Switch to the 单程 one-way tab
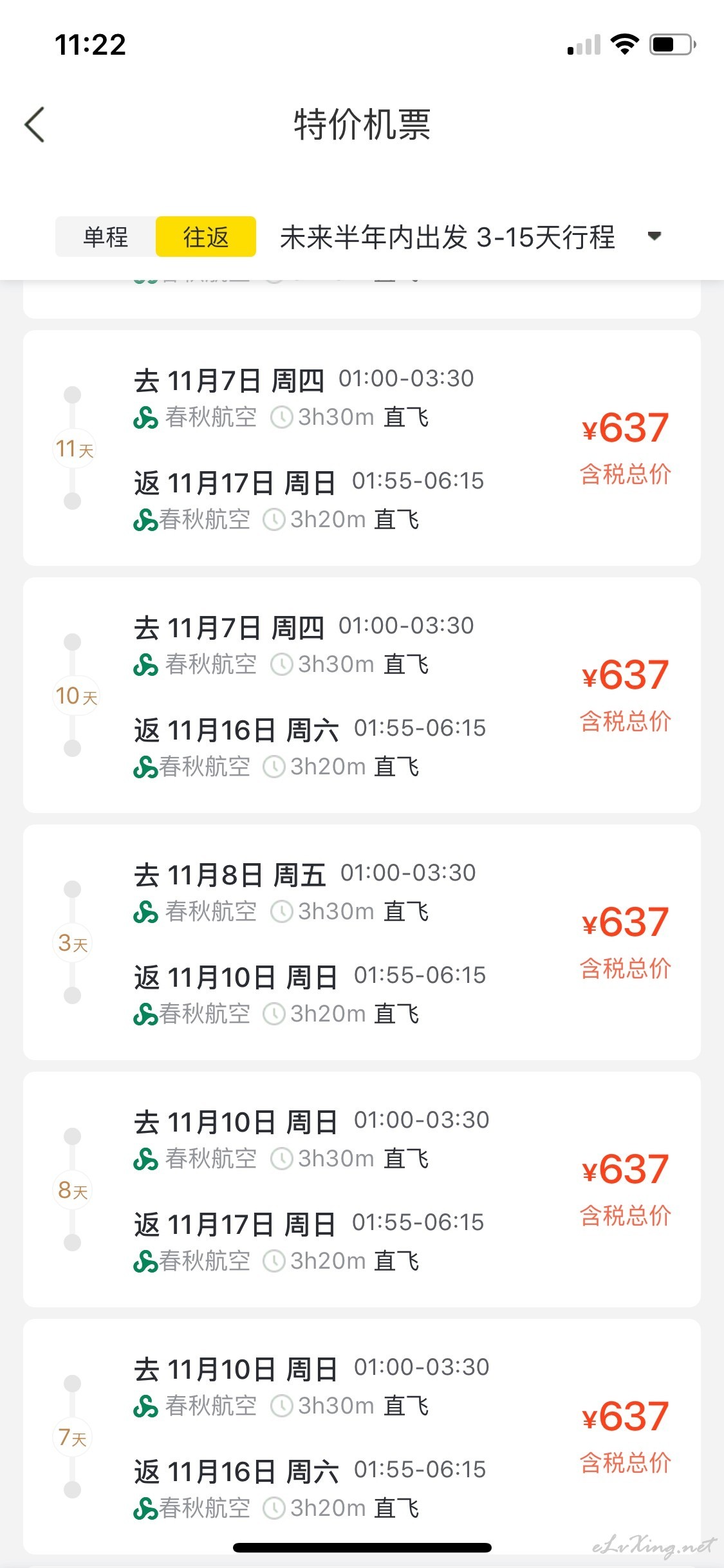 (x=106, y=237)
